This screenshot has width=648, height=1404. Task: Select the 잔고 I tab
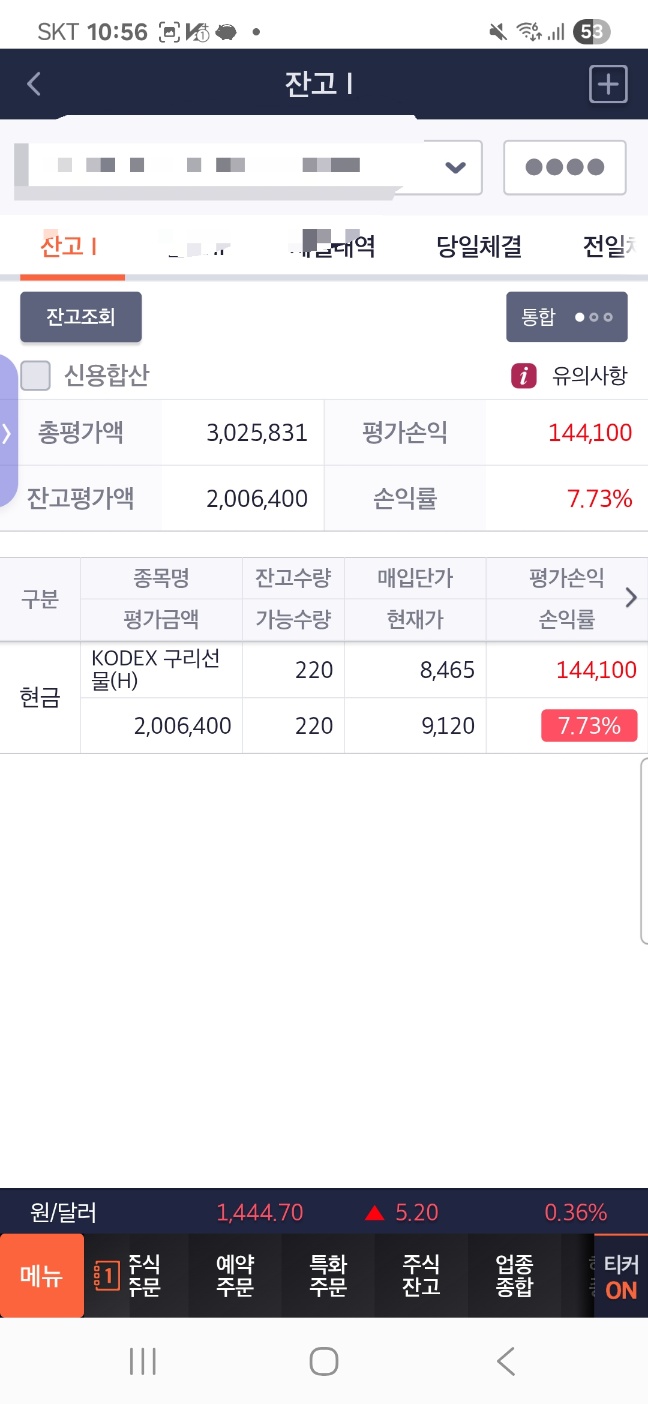pyautogui.click(x=68, y=246)
